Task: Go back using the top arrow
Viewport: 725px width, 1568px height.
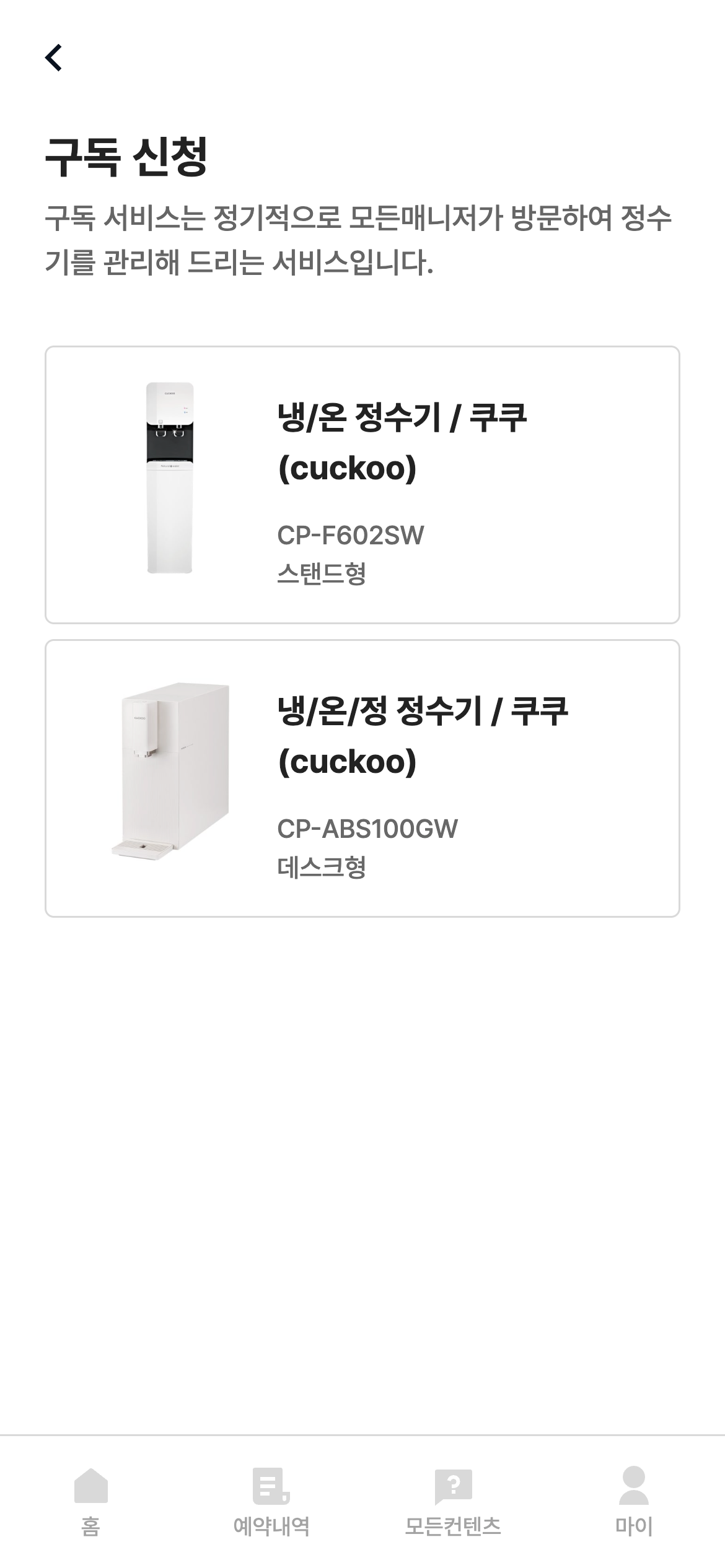Action: 55,58
